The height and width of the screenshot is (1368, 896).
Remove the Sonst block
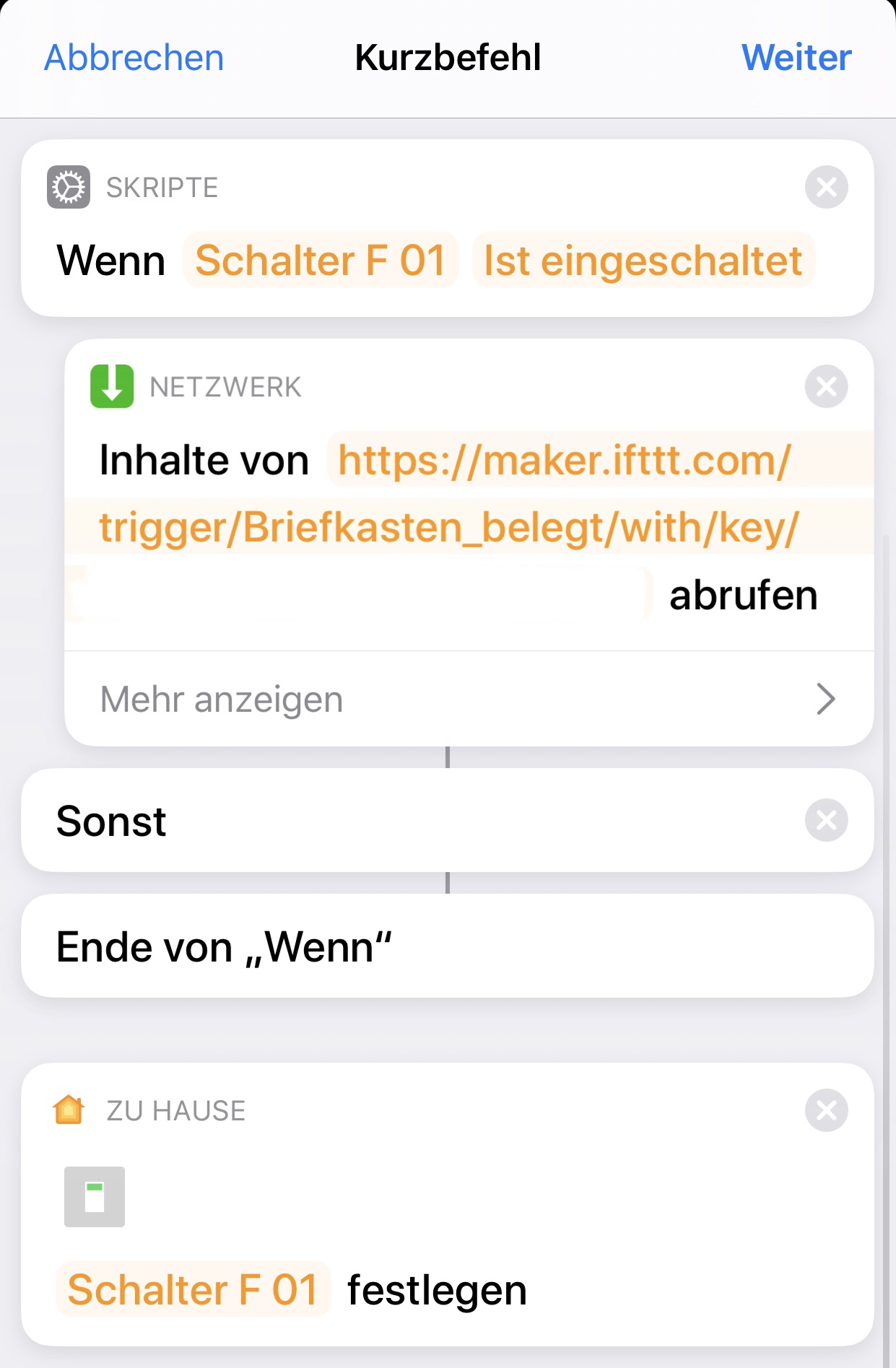[x=826, y=820]
